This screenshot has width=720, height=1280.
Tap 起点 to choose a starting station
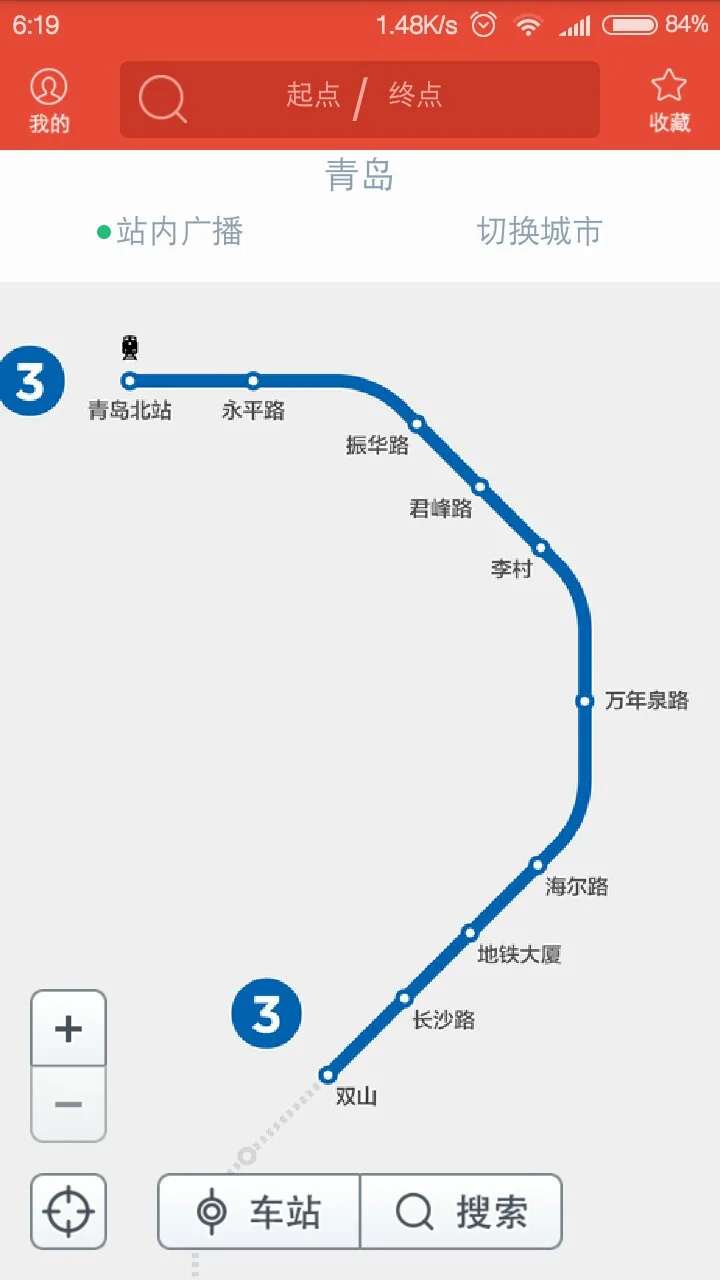(x=312, y=97)
